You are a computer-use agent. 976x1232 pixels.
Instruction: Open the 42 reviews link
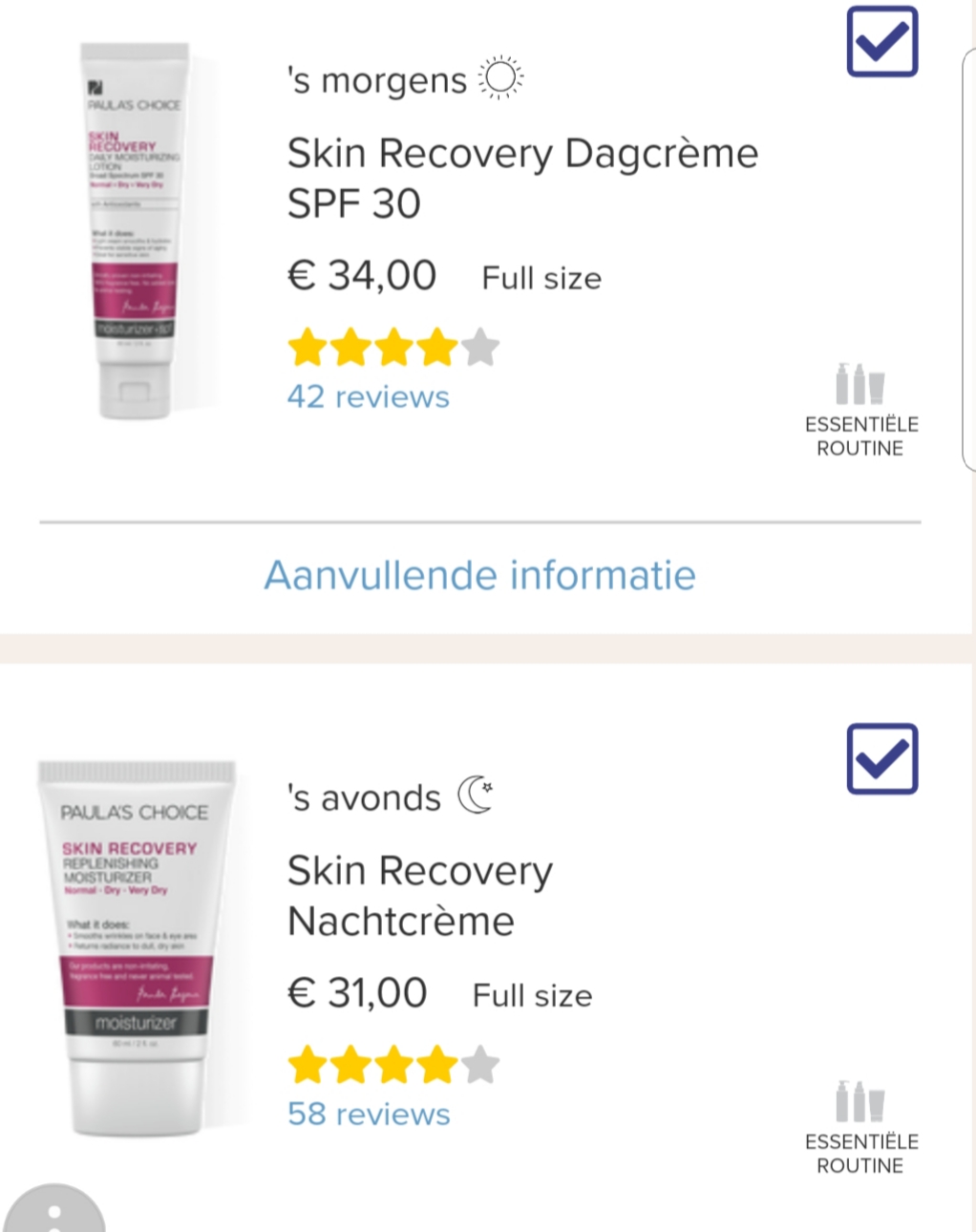[369, 396]
